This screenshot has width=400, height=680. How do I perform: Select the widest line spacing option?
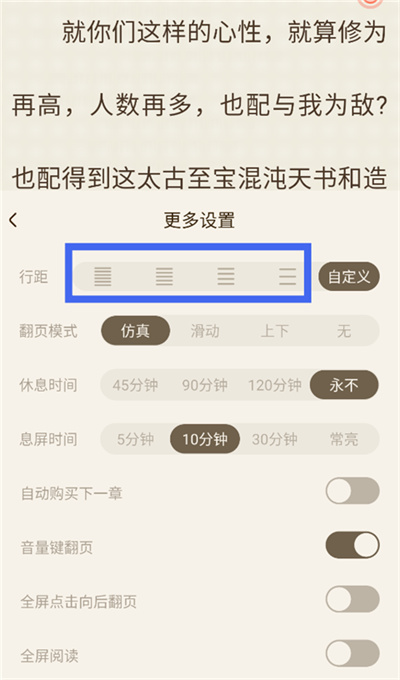287,276
